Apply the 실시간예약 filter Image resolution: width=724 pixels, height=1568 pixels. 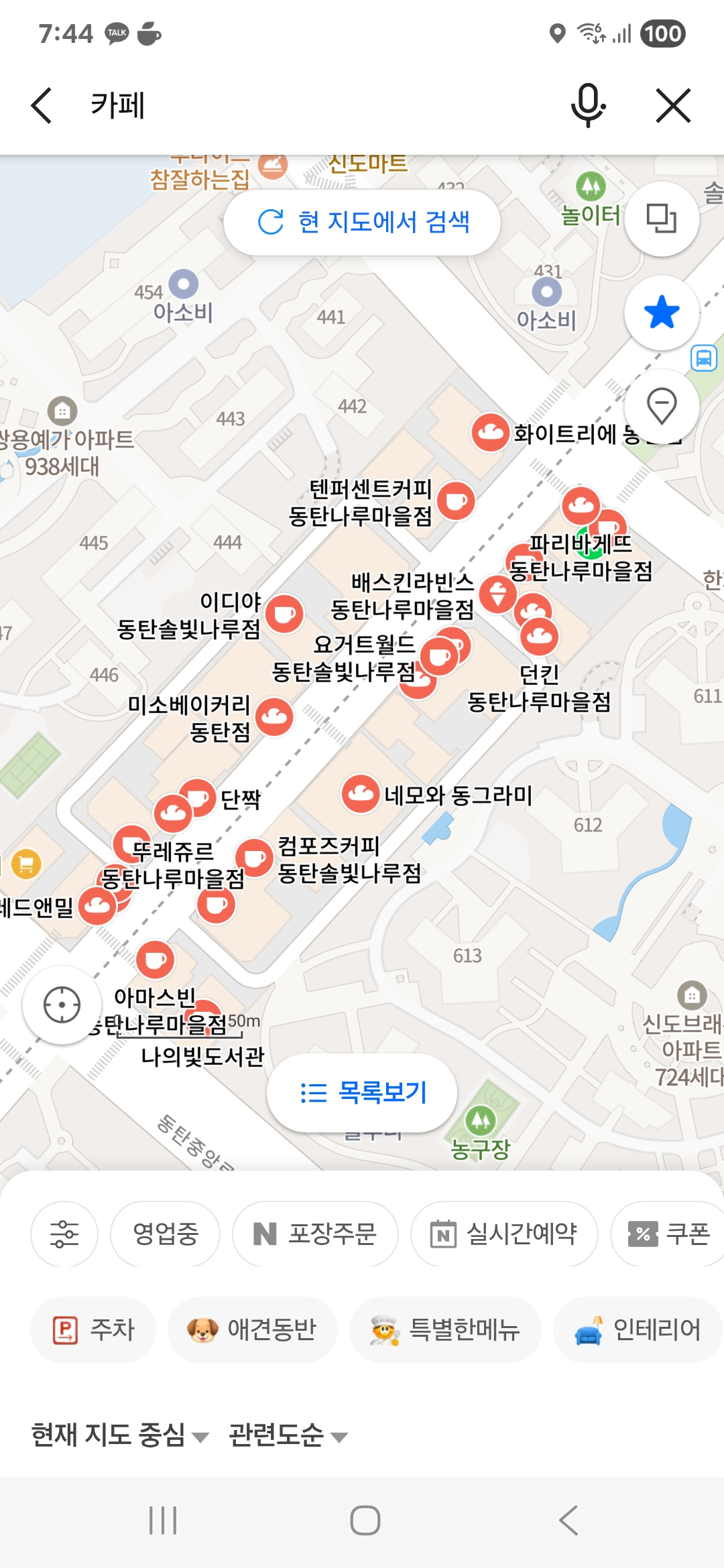504,1234
